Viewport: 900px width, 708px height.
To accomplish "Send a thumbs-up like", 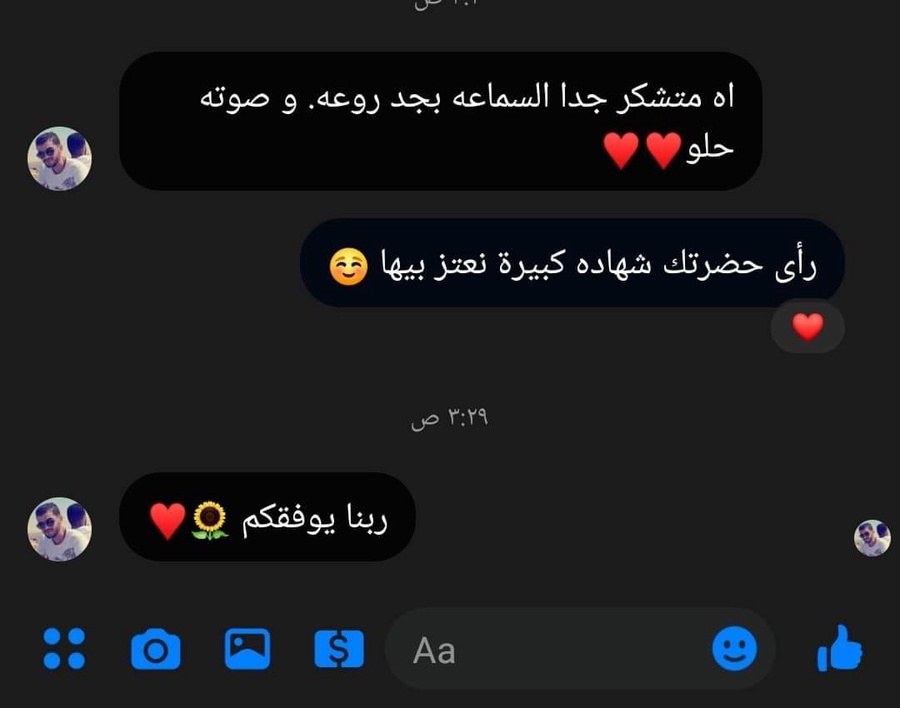I will [840, 649].
